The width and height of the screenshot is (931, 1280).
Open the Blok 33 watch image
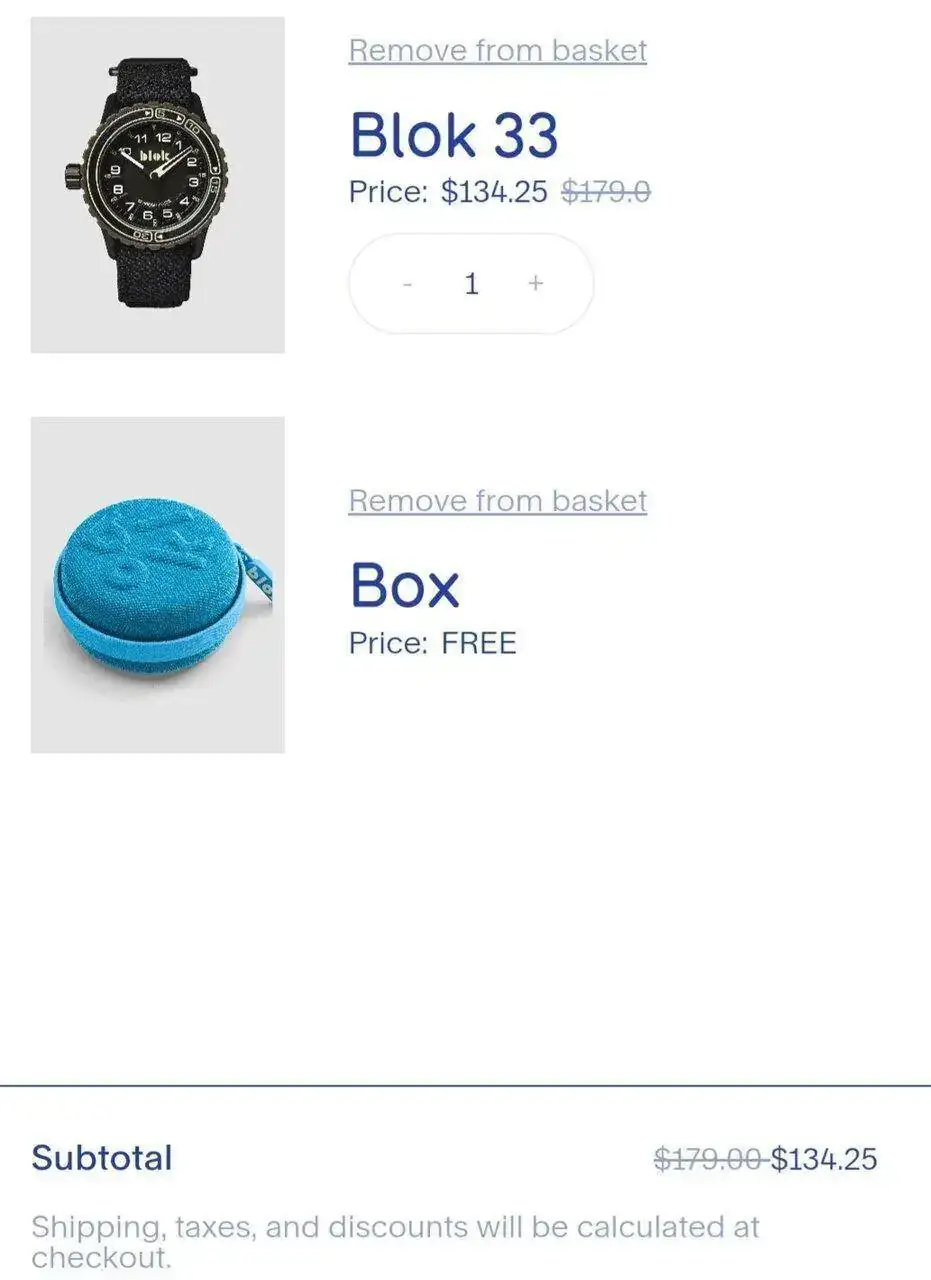tap(157, 185)
